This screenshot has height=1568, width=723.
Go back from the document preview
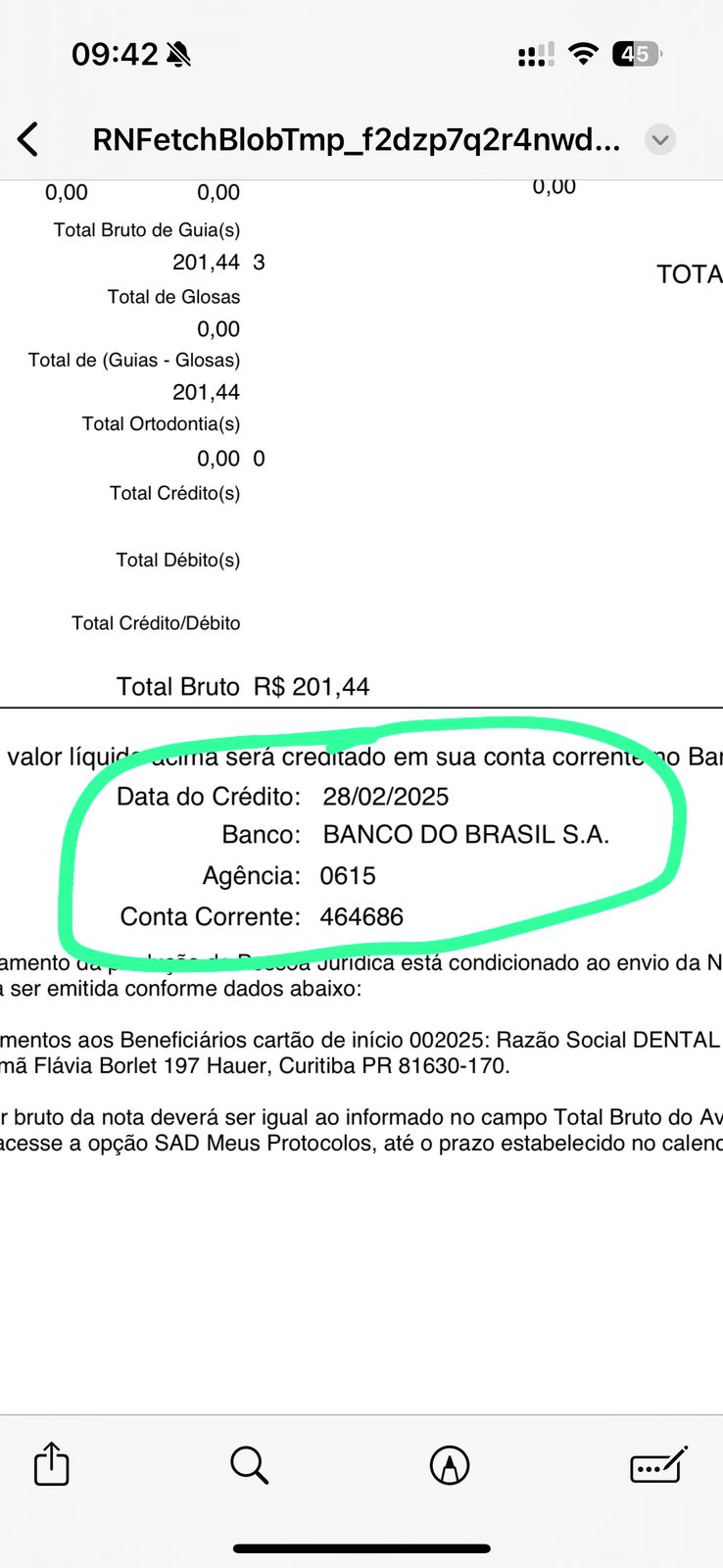(x=28, y=140)
